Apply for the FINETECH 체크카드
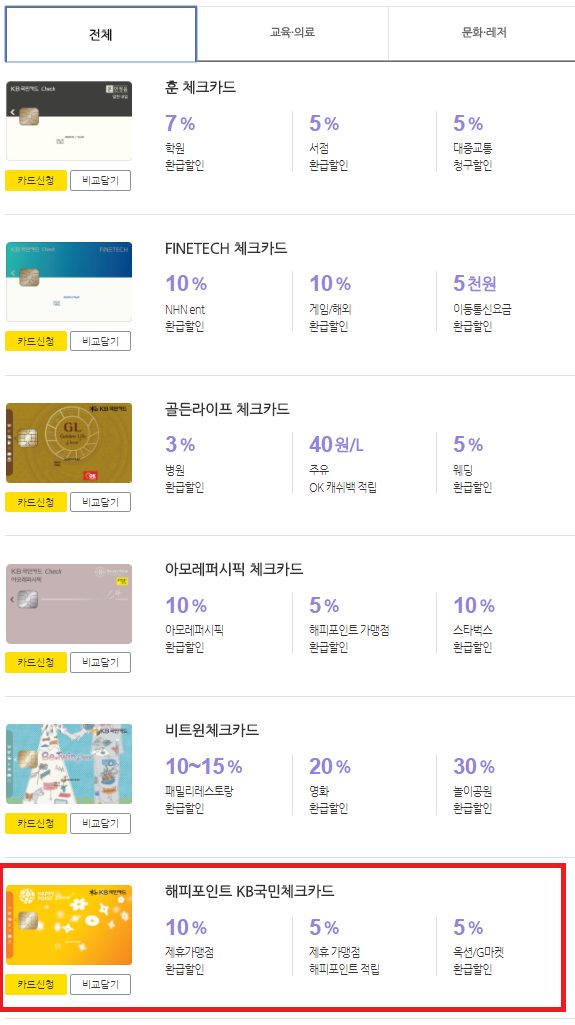Screen dimensions: 575x1025 click(x=36, y=341)
